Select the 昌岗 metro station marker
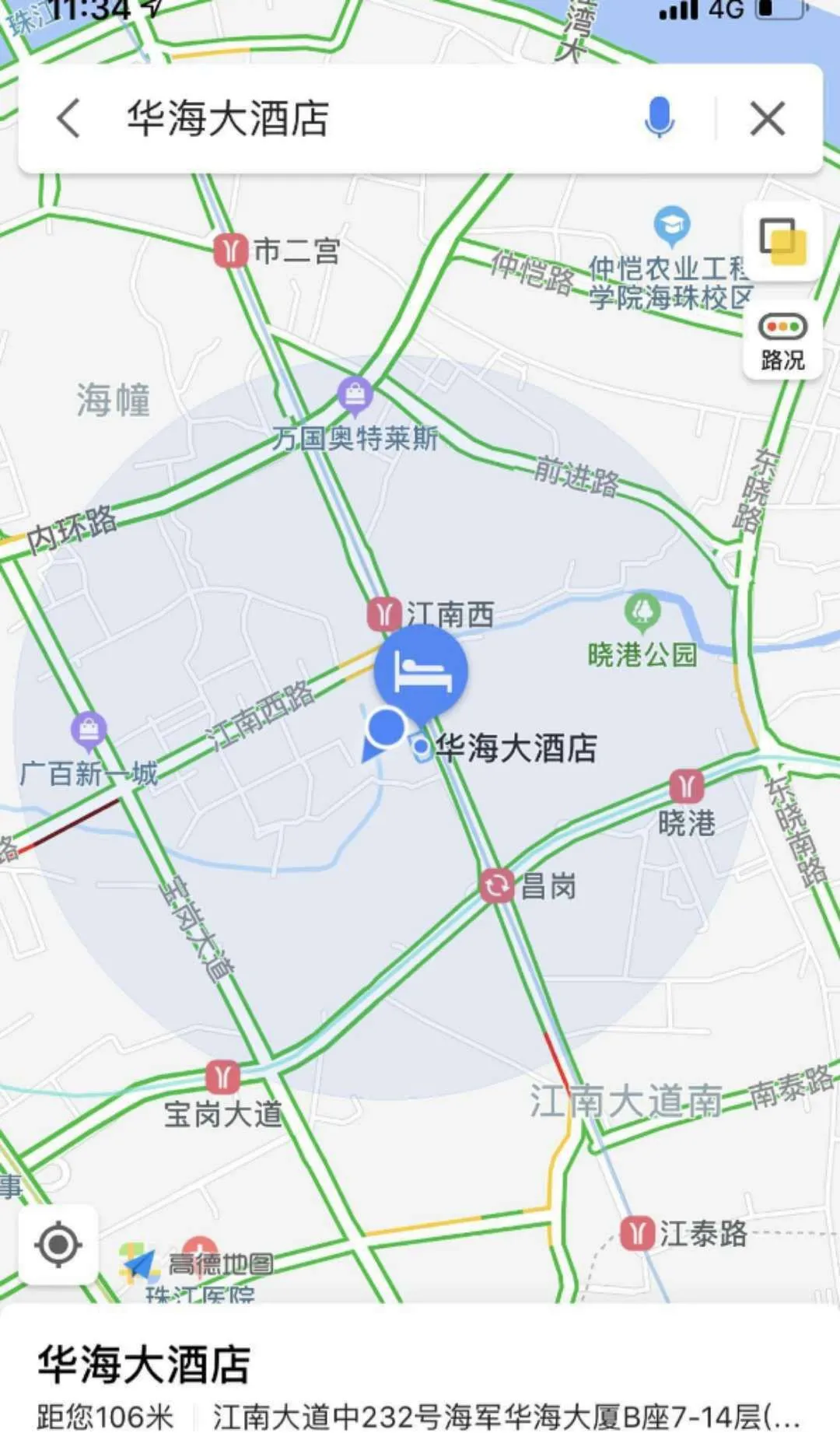This screenshot has width=840, height=1433. (x=496, y=885)
